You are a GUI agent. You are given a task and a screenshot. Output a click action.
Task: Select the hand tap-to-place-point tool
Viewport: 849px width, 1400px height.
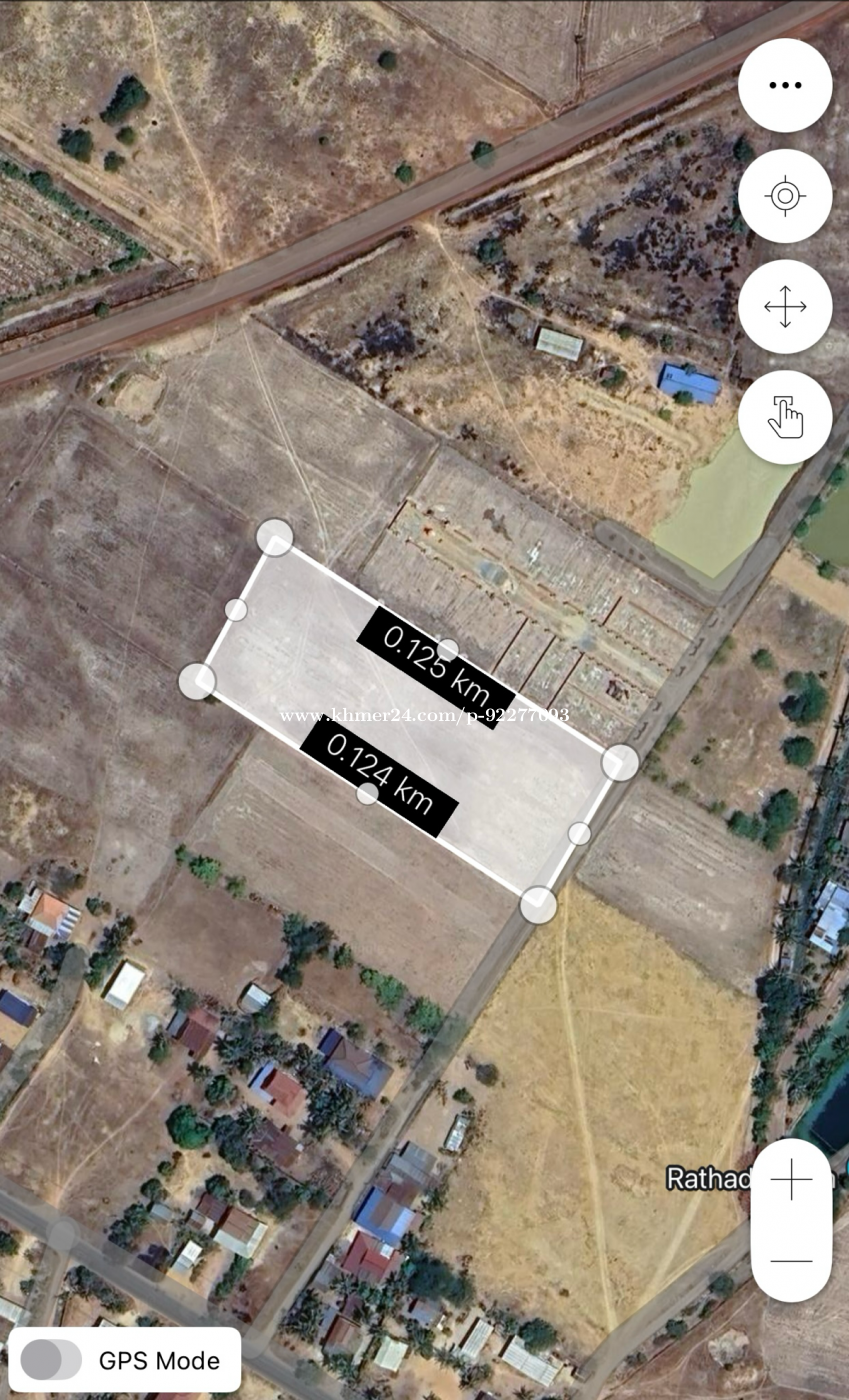click(x=785, y=417)
